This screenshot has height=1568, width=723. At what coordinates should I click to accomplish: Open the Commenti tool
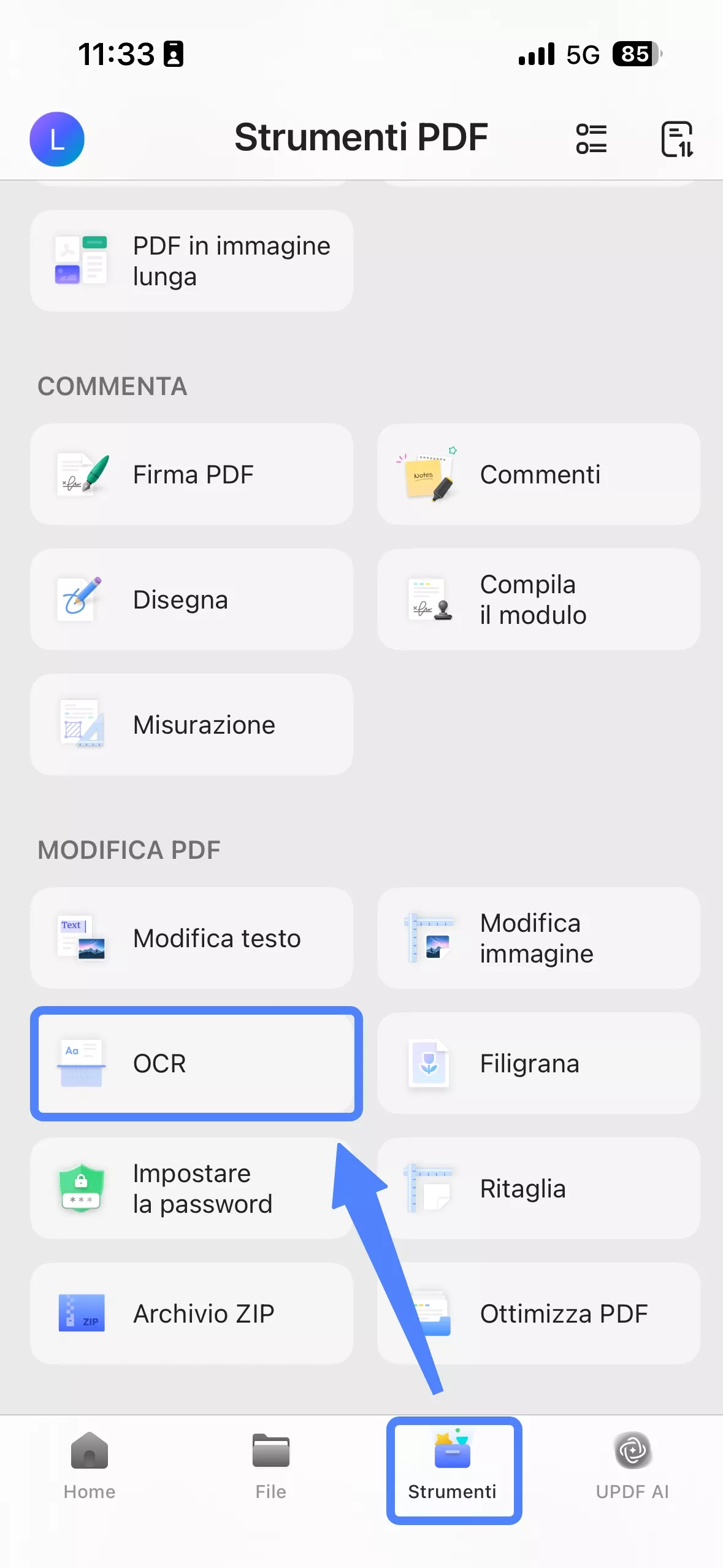click(538, 474)
